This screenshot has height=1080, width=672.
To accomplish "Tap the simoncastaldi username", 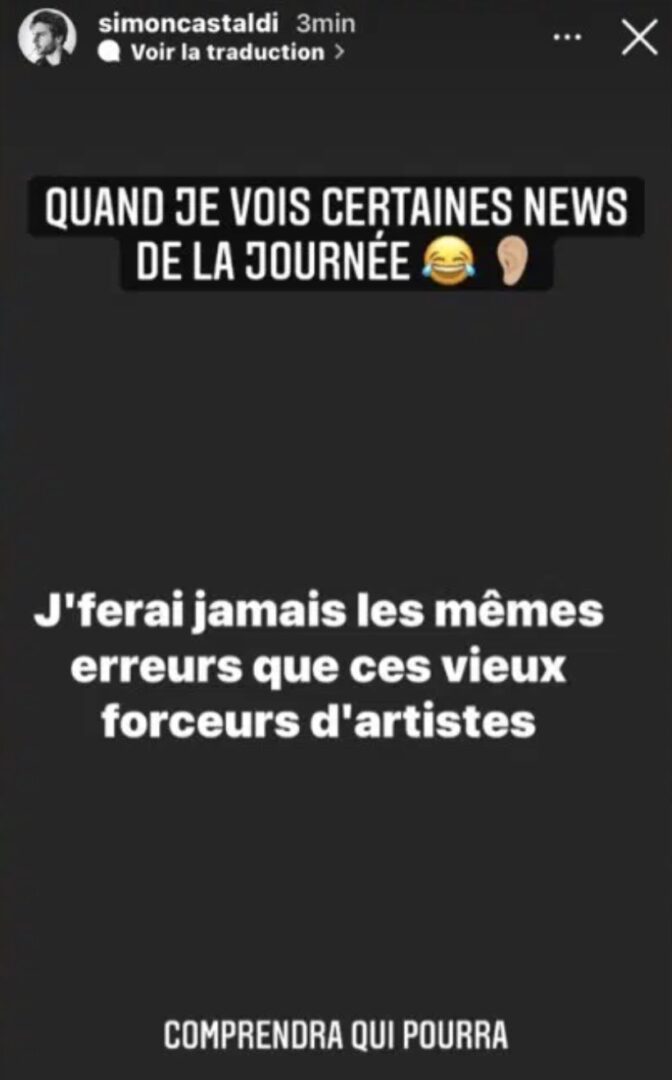I will click(187, 24).
